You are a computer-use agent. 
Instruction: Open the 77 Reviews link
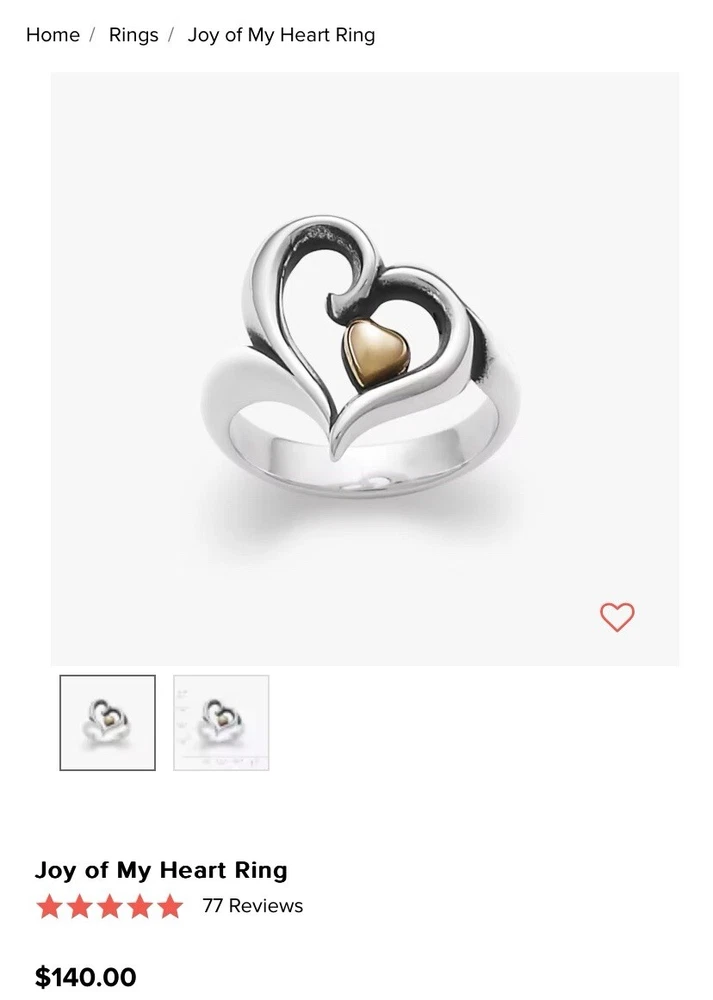click(x=252, y=906)
